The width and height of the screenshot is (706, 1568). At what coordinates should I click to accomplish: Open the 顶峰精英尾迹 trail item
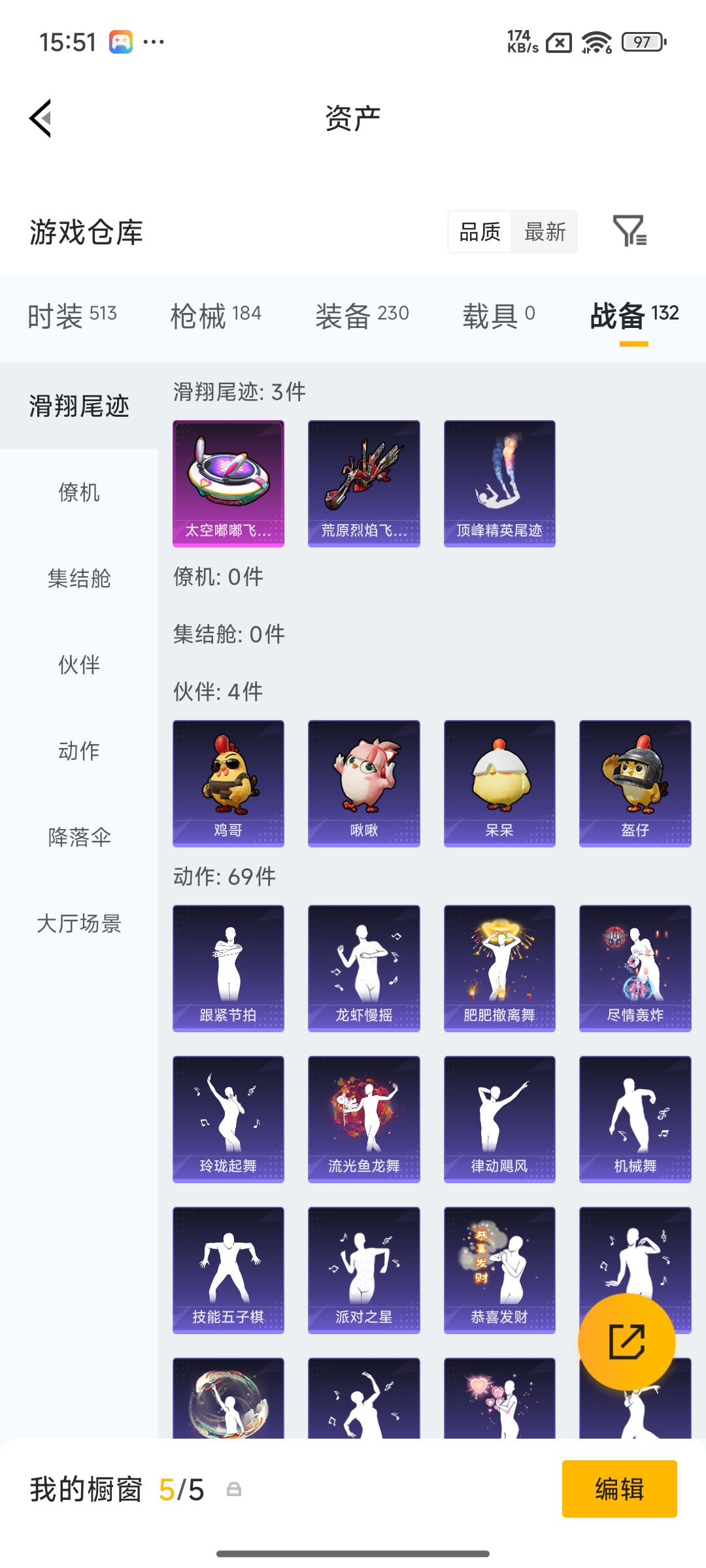click(x=499, y=482)
